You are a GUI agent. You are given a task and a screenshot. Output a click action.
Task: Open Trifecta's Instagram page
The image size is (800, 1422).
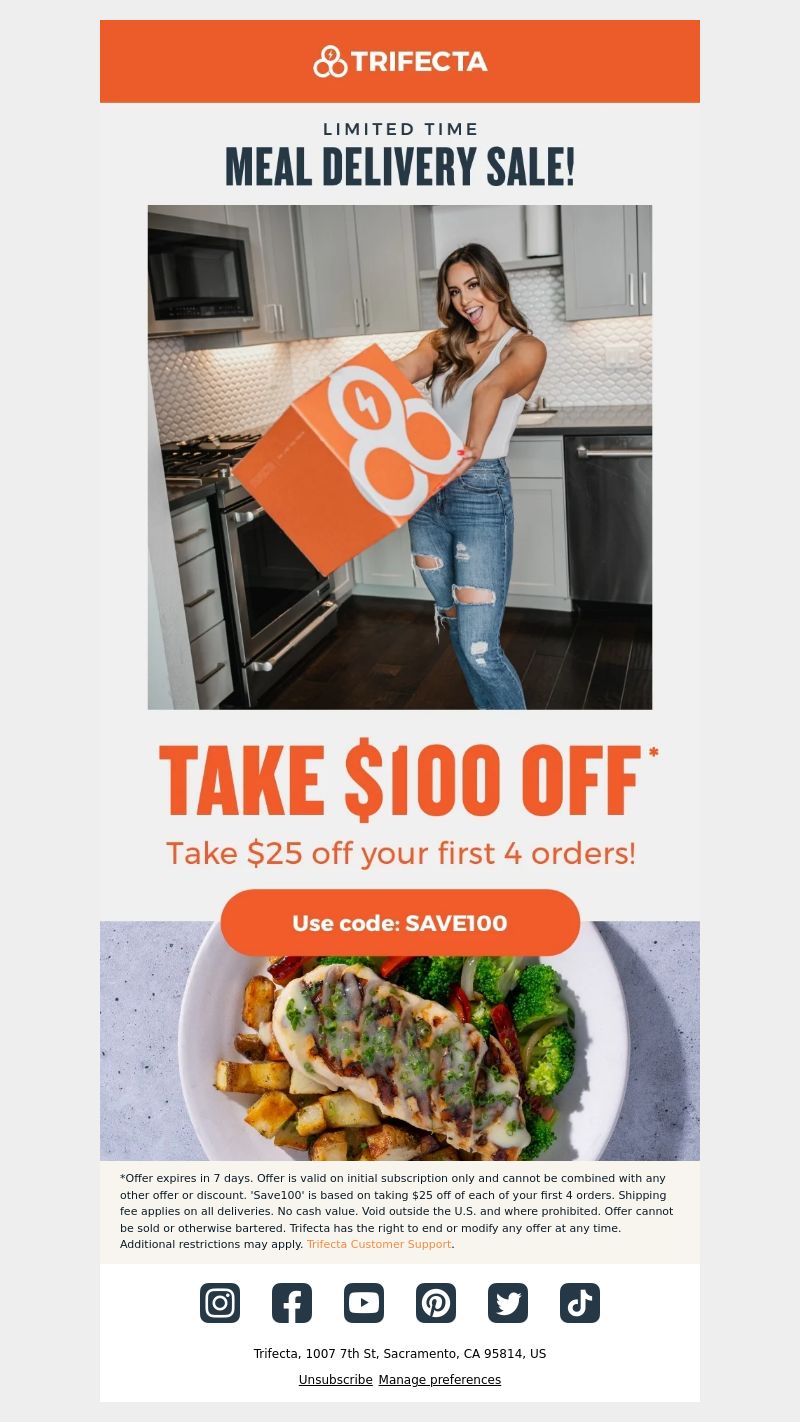pyautogui.click(x=220, y=1303)
